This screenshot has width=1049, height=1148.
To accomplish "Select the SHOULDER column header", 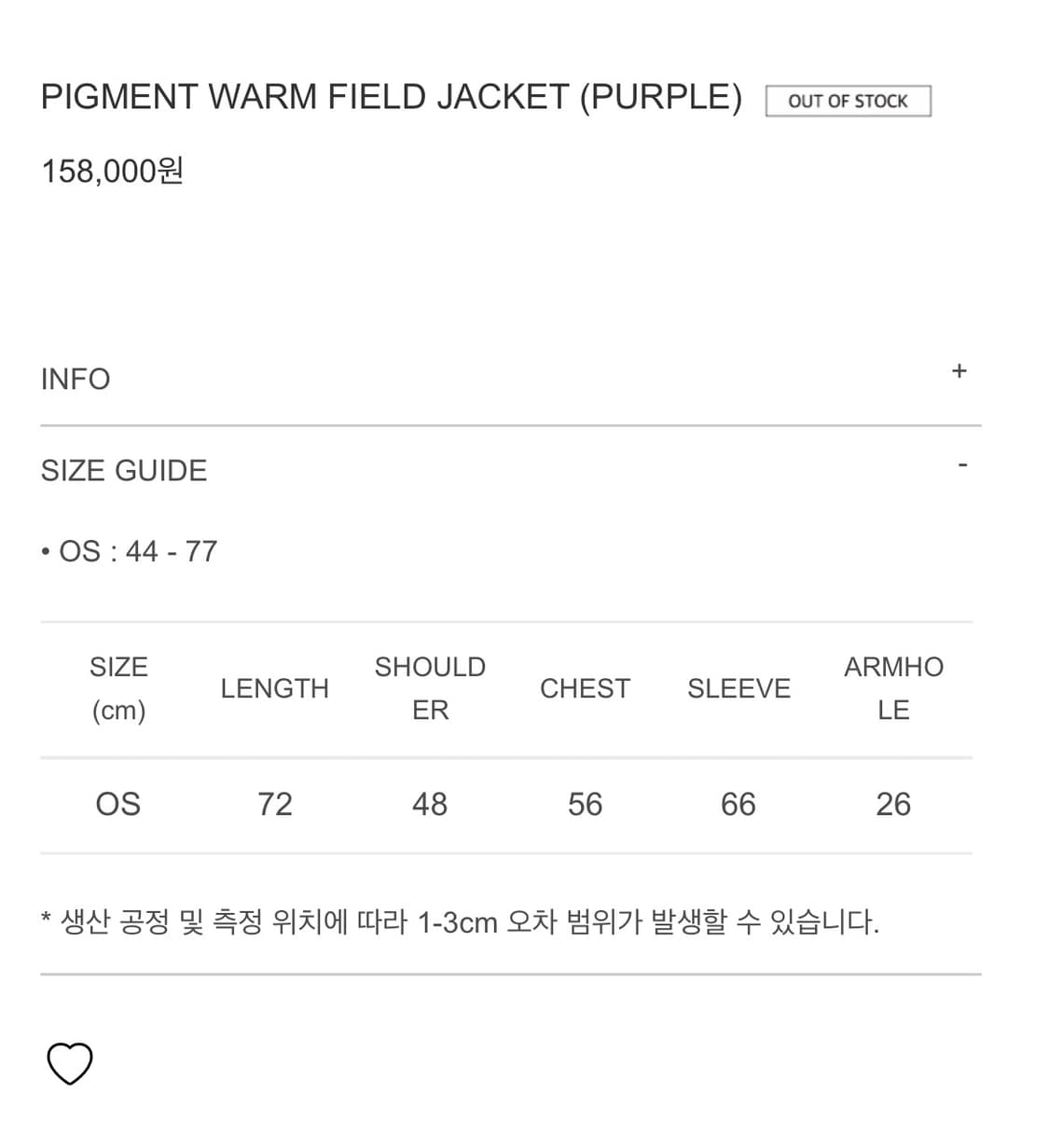I will point(430,688).
